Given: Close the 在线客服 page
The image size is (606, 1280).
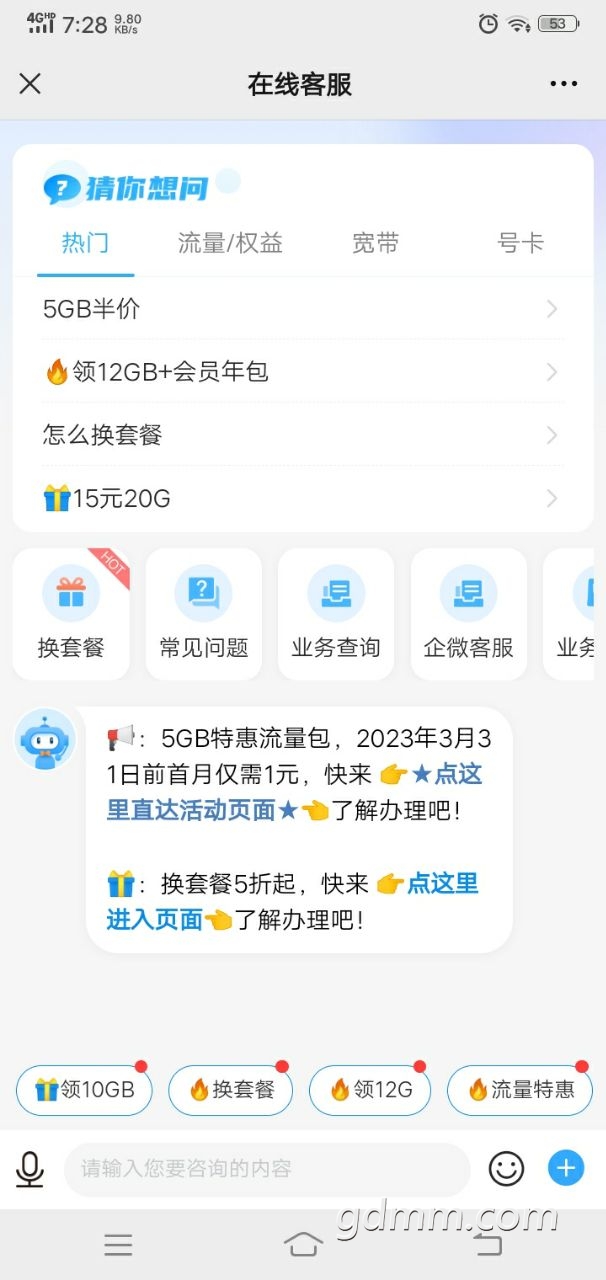Looking at the screenshot, I should (x=30, y=84).
